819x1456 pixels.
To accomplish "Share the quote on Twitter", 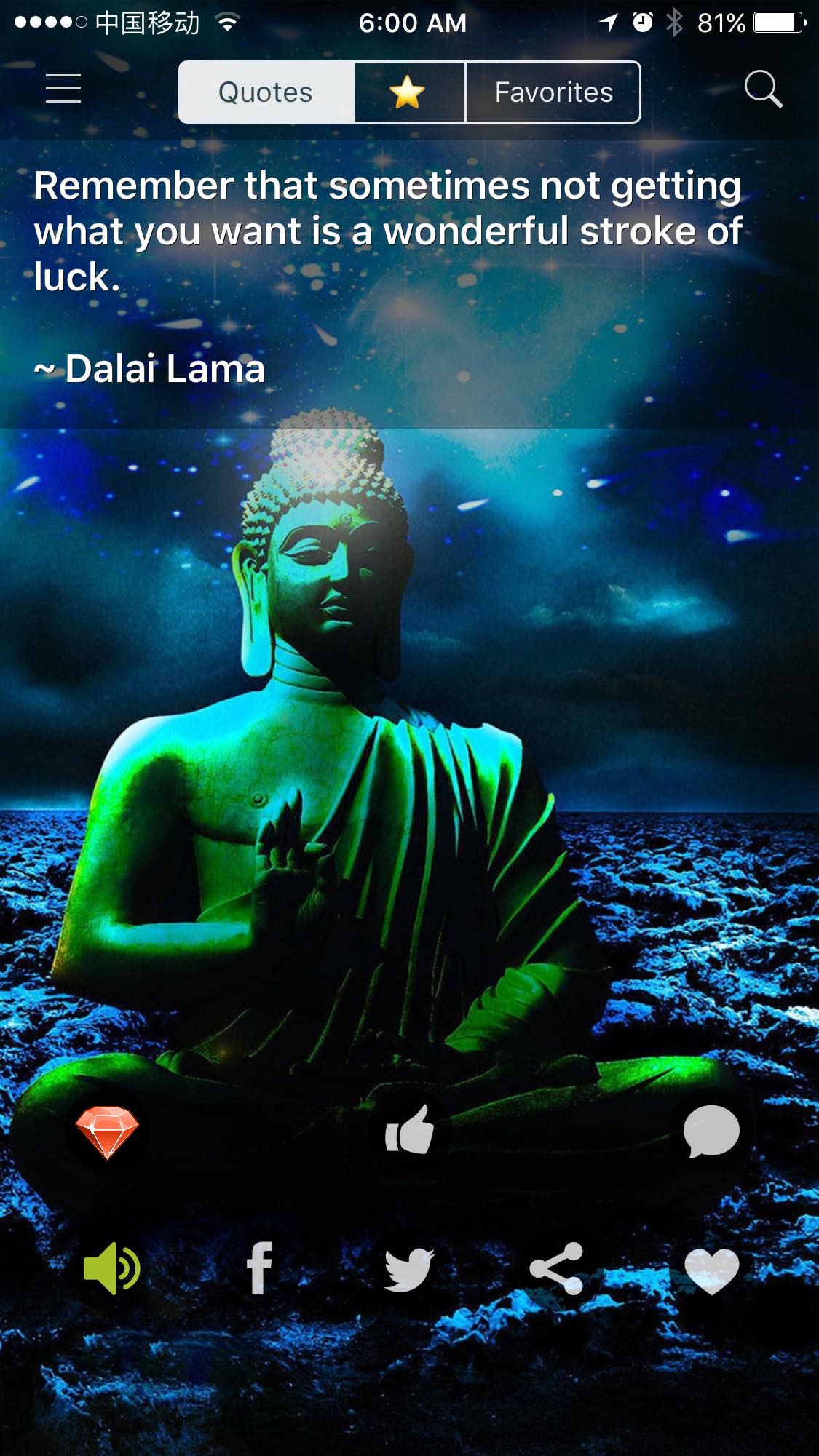I will 410,1268.
